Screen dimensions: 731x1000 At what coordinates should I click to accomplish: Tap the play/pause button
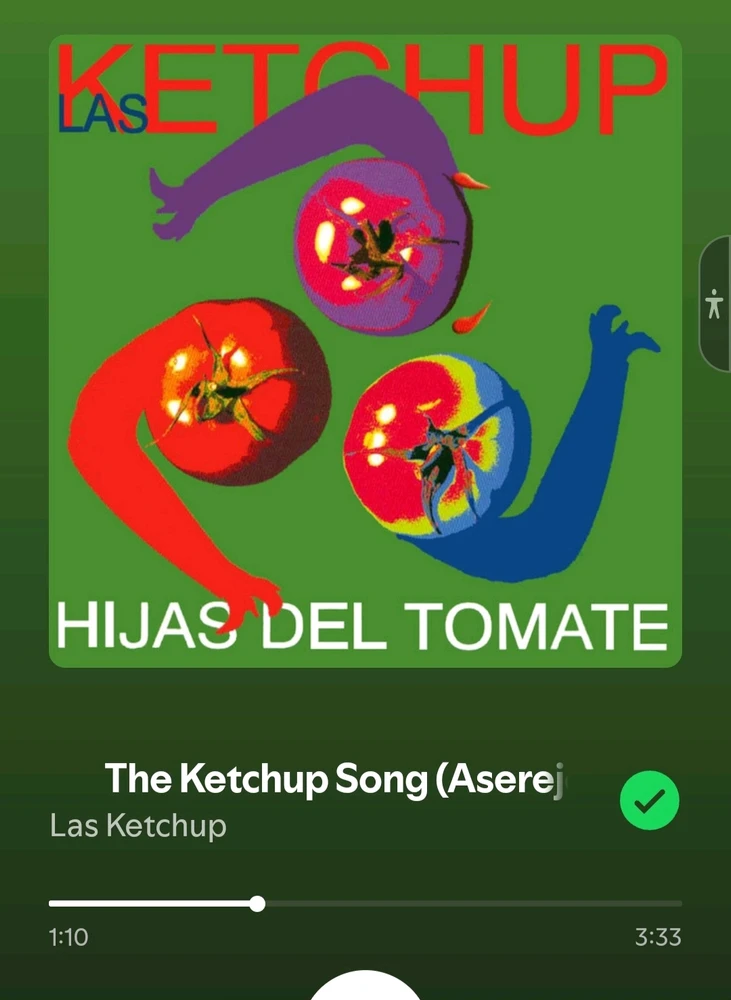click(x=365, y=988)
